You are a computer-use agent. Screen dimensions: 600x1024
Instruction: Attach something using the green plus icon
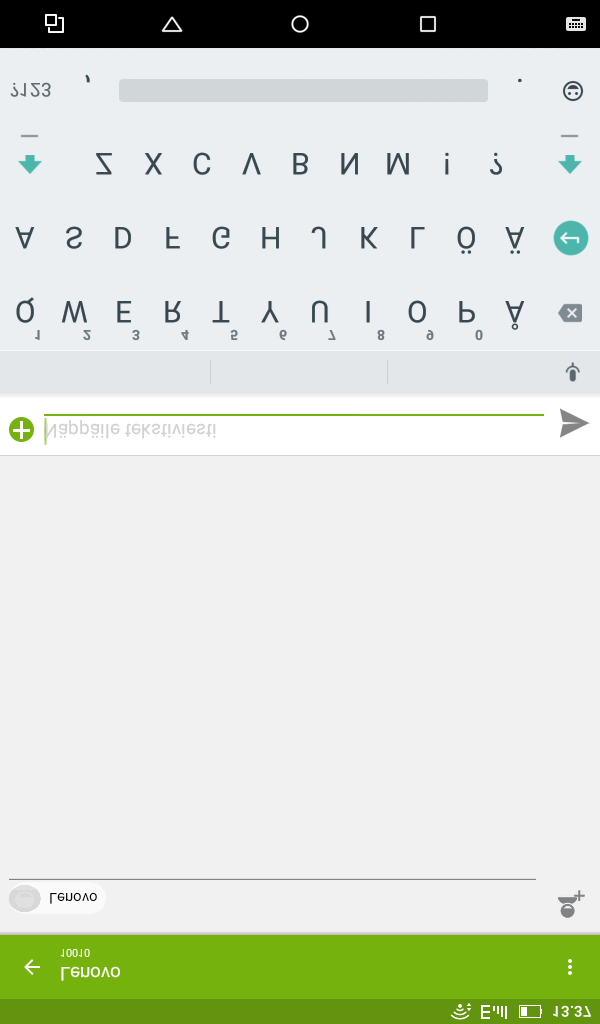(22, 430)
